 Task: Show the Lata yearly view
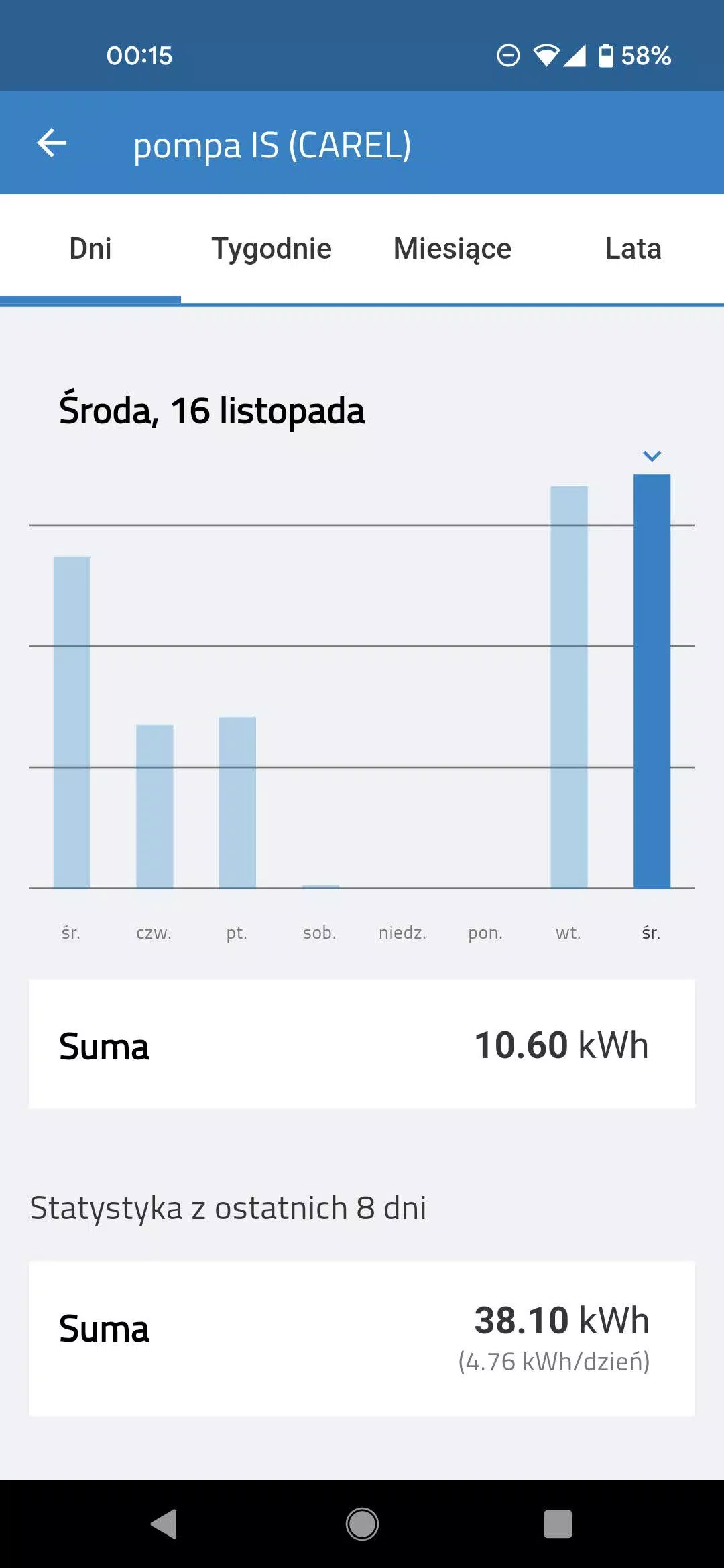point(633,249)
